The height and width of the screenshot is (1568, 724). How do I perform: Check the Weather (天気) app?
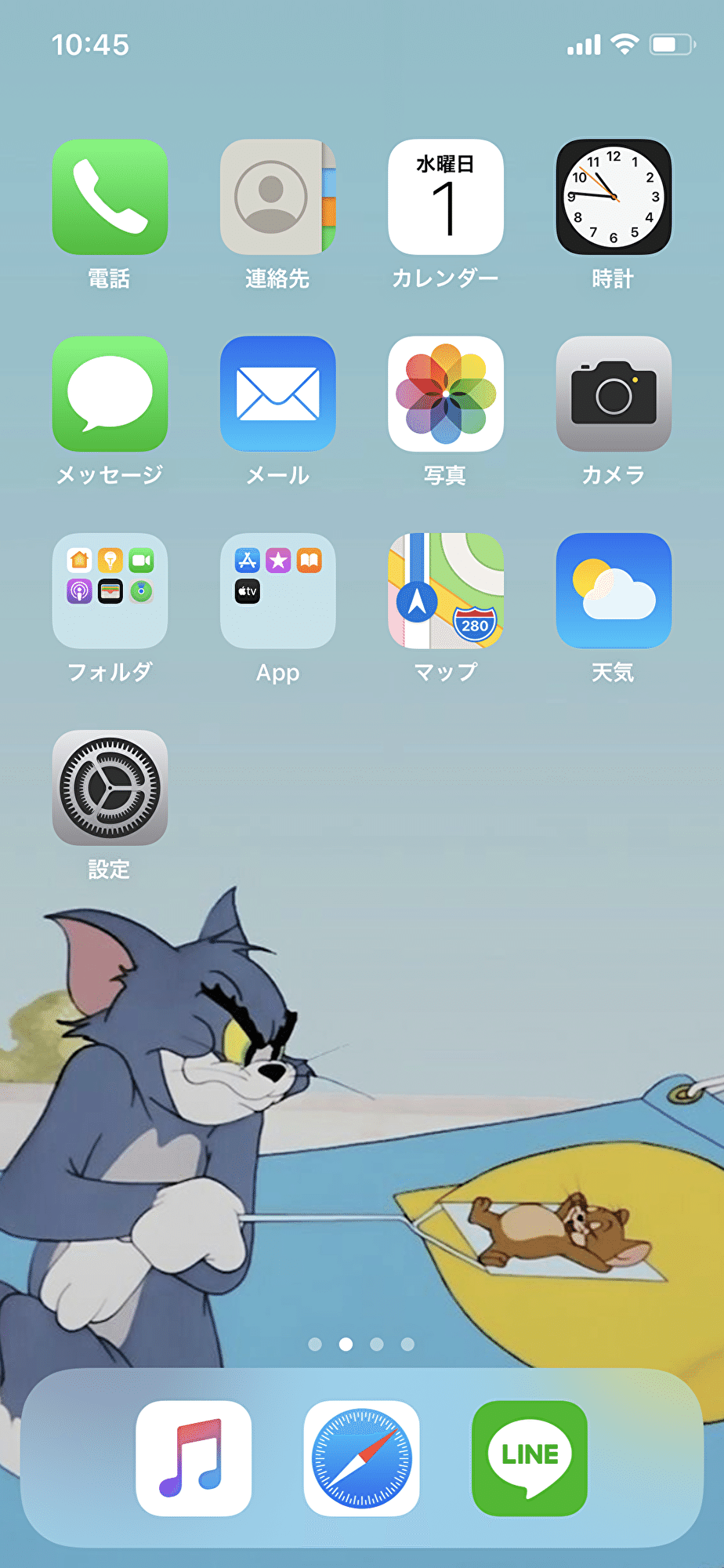613,590
